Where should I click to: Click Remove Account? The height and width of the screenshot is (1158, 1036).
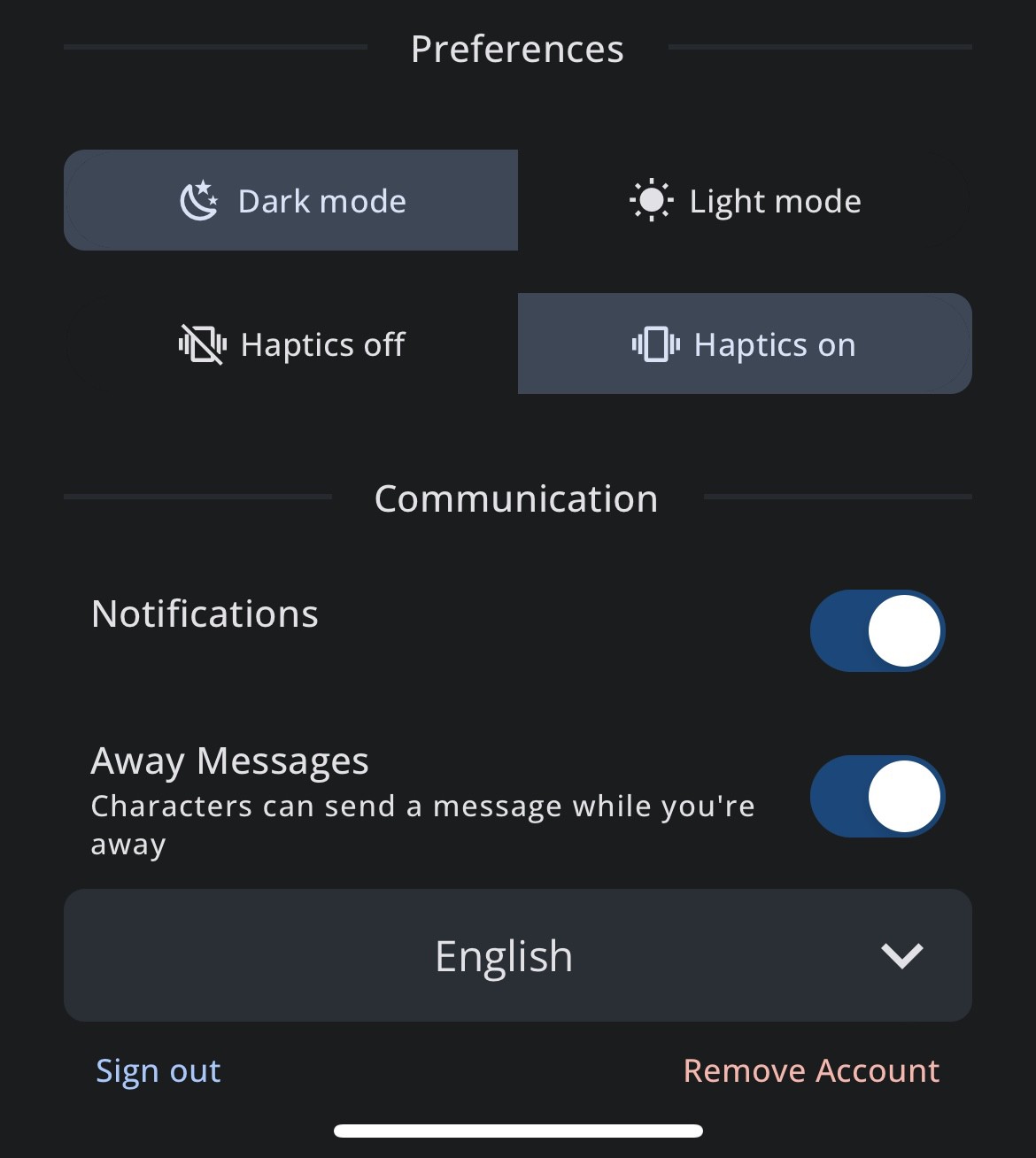point(812,1070)
